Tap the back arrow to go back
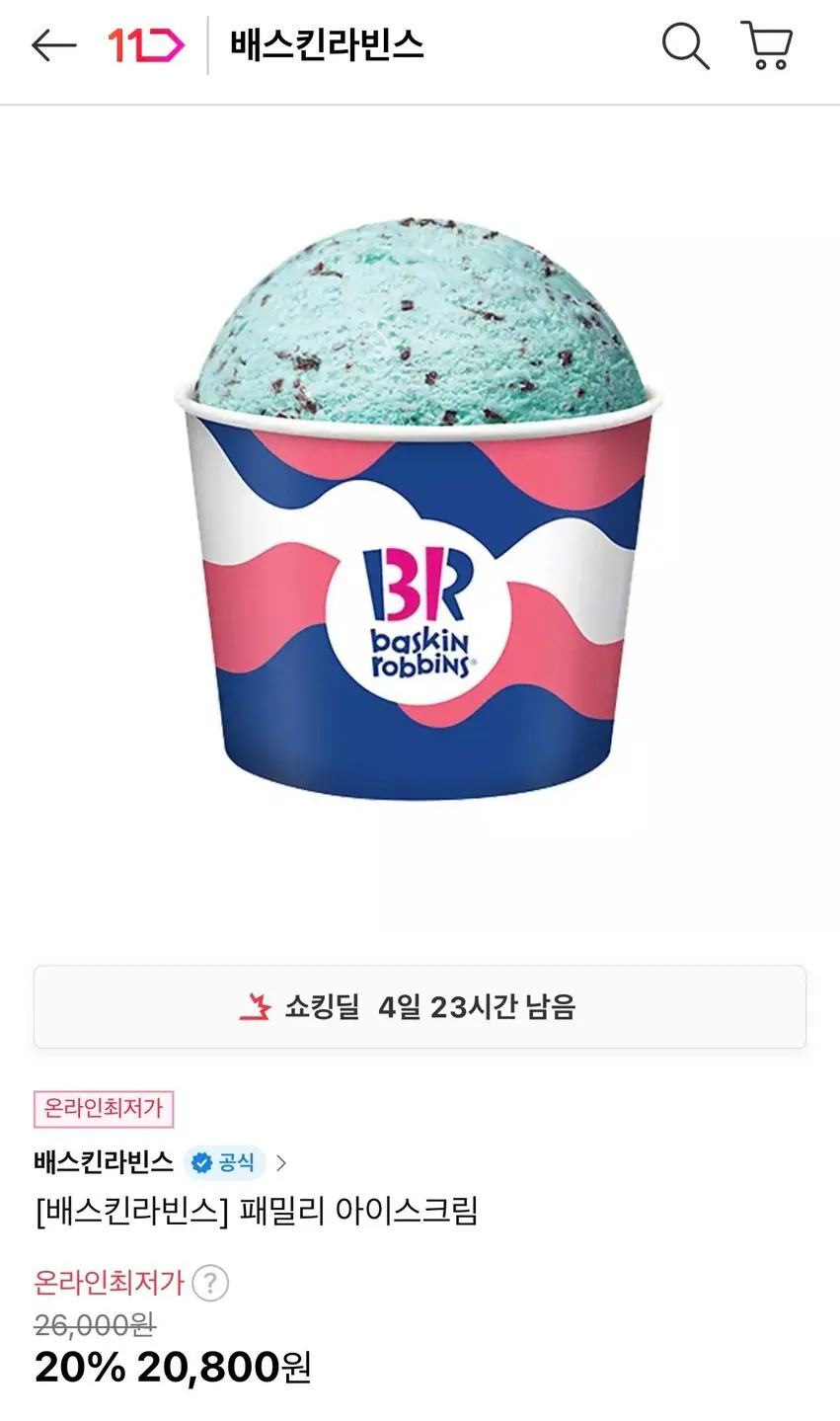The width and height of the screenshot is (840, 1421). pos(54,44)
